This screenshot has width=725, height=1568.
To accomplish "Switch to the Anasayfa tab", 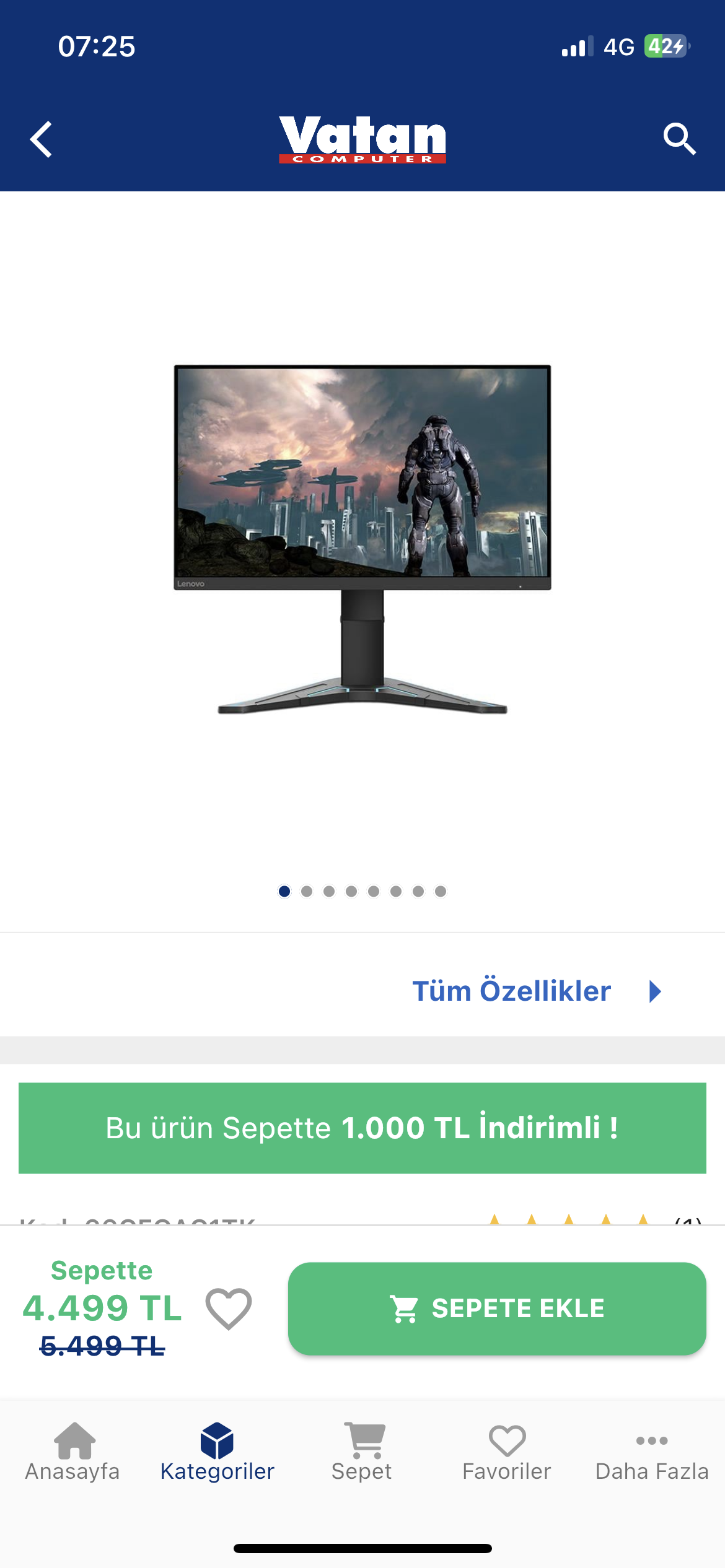I will (x=73, y=1452).
